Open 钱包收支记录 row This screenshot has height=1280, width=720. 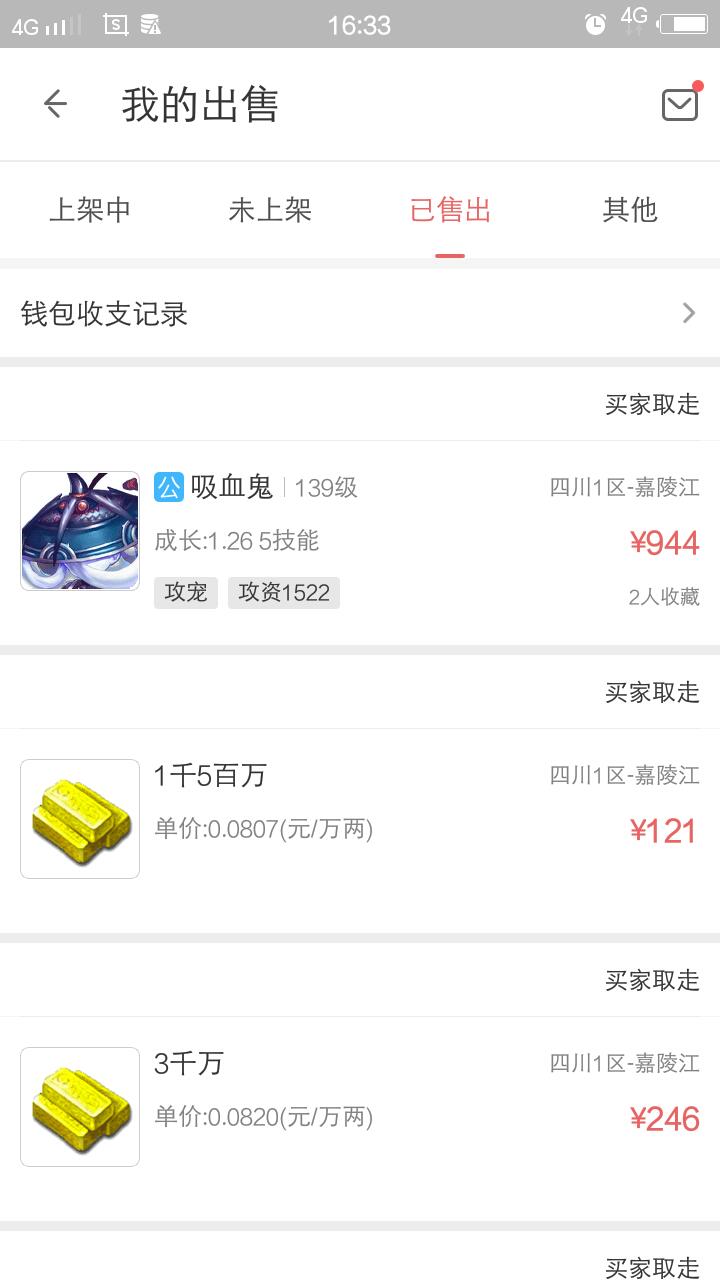pos(360,314)
